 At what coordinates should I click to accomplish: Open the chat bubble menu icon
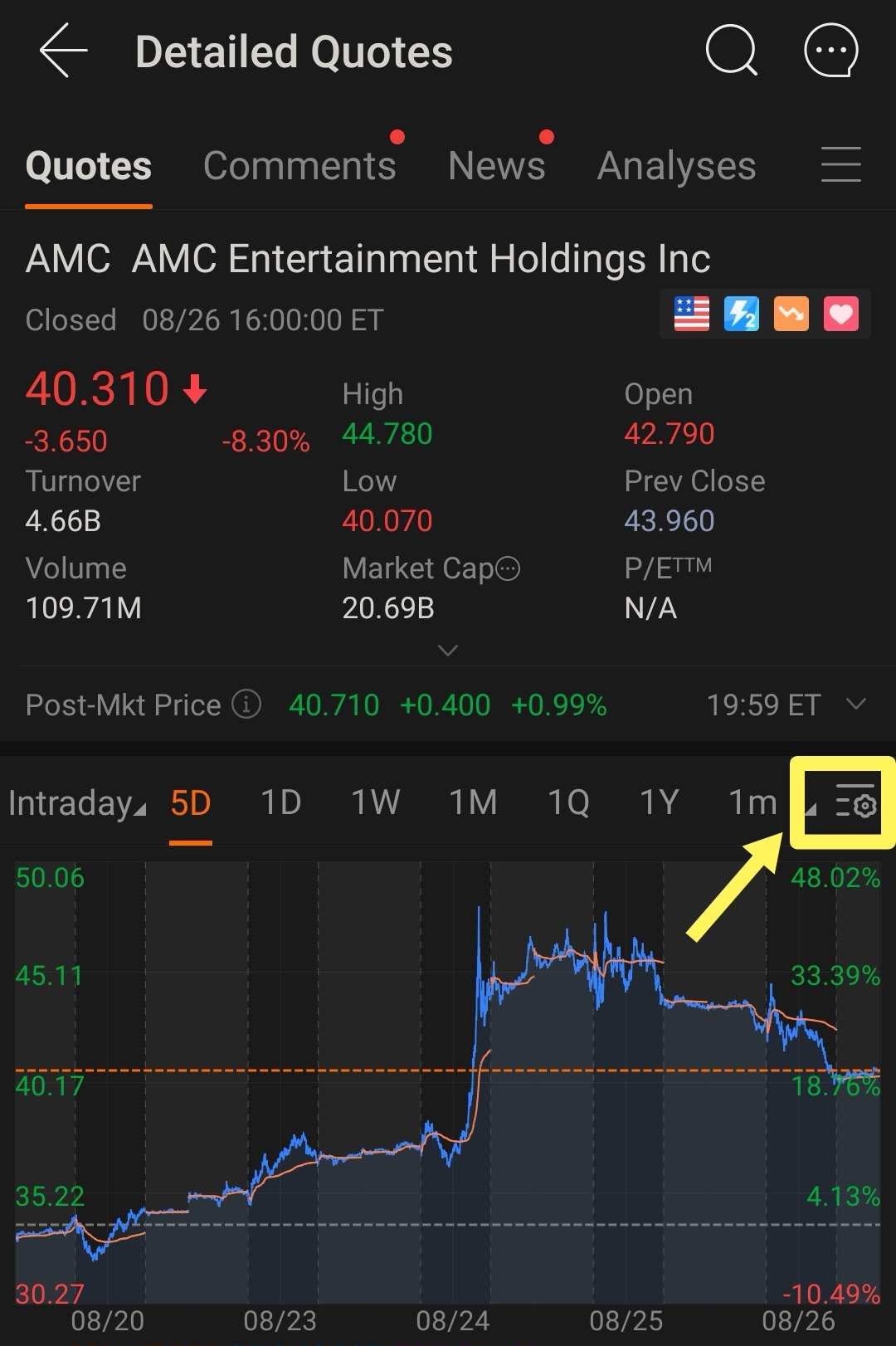(830, 51)
